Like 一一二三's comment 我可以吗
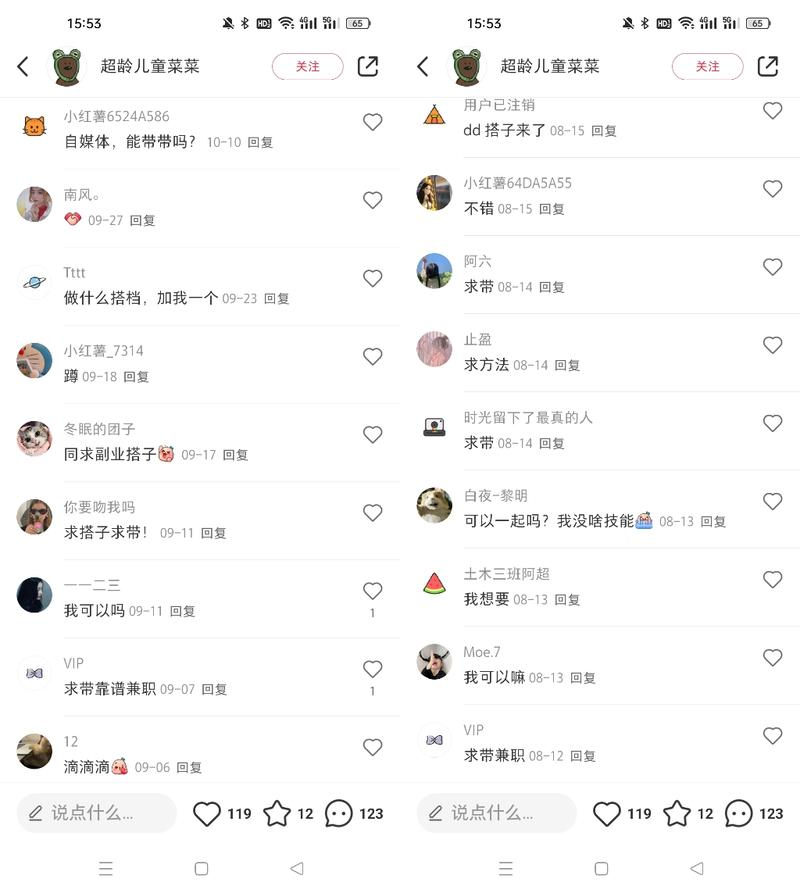The image size is (800, 893). tap(372, 591)
